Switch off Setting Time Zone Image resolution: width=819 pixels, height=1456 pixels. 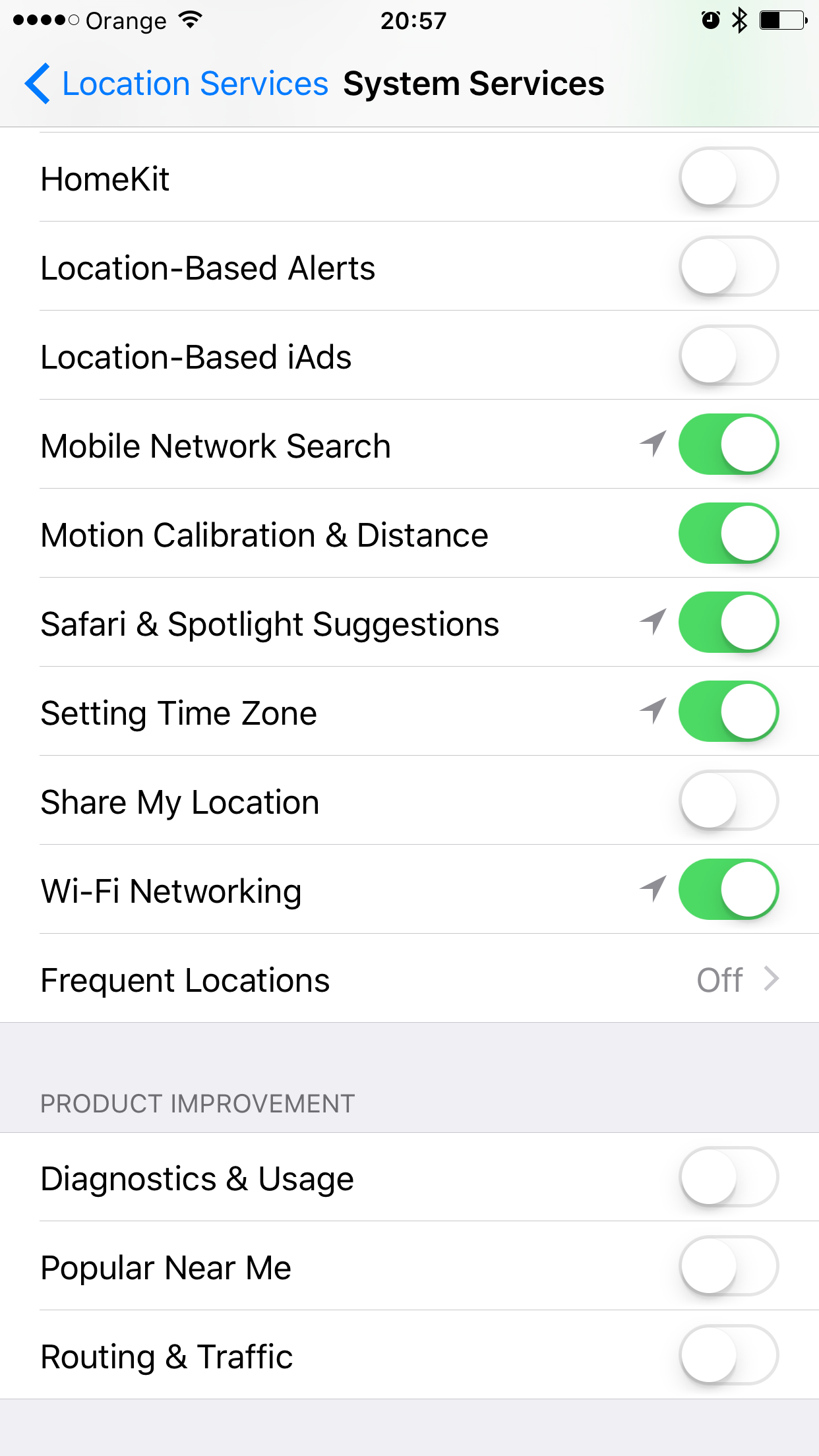pos(729,712)
